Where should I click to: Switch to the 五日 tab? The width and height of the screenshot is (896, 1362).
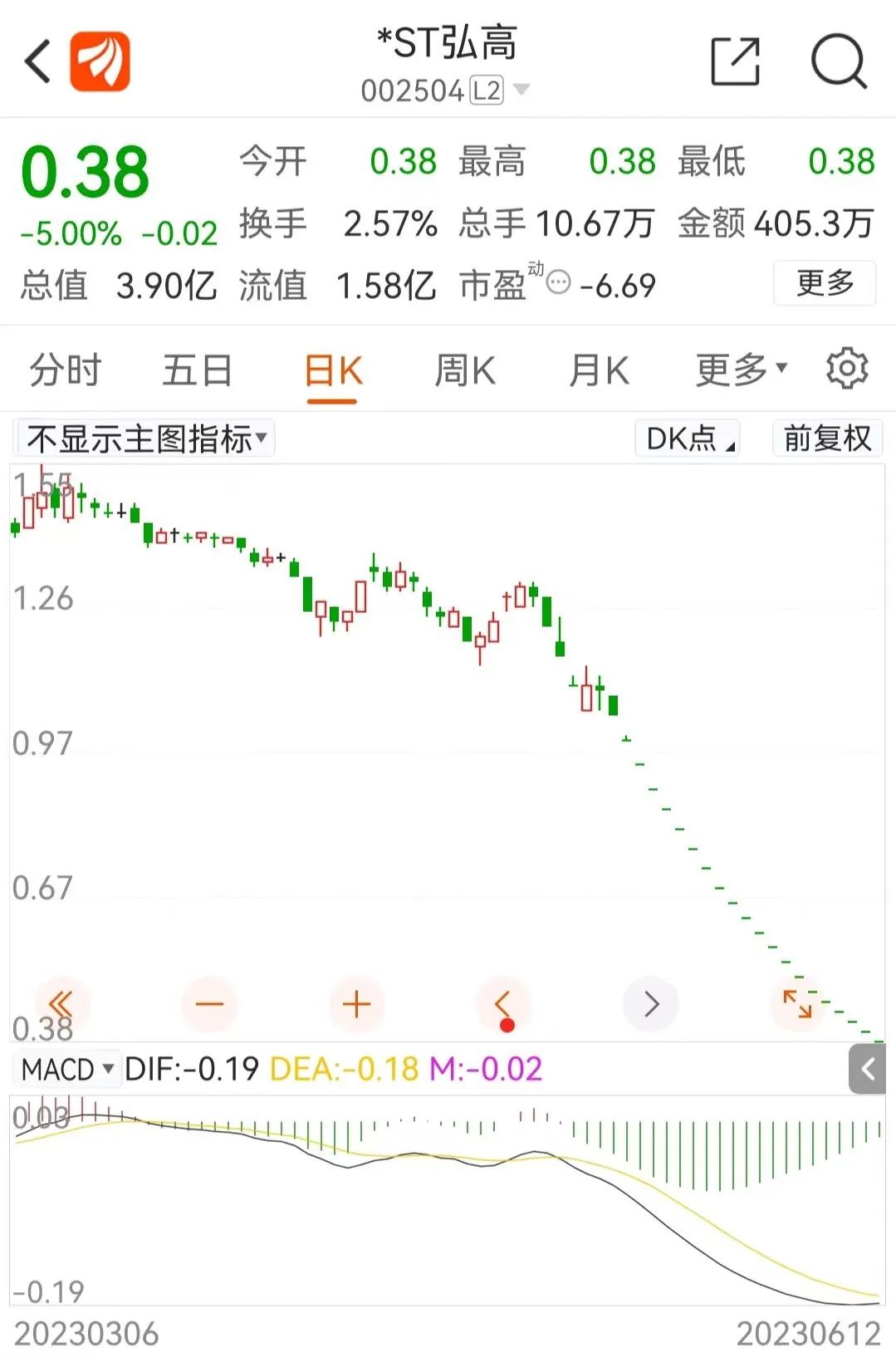[197, 370]
